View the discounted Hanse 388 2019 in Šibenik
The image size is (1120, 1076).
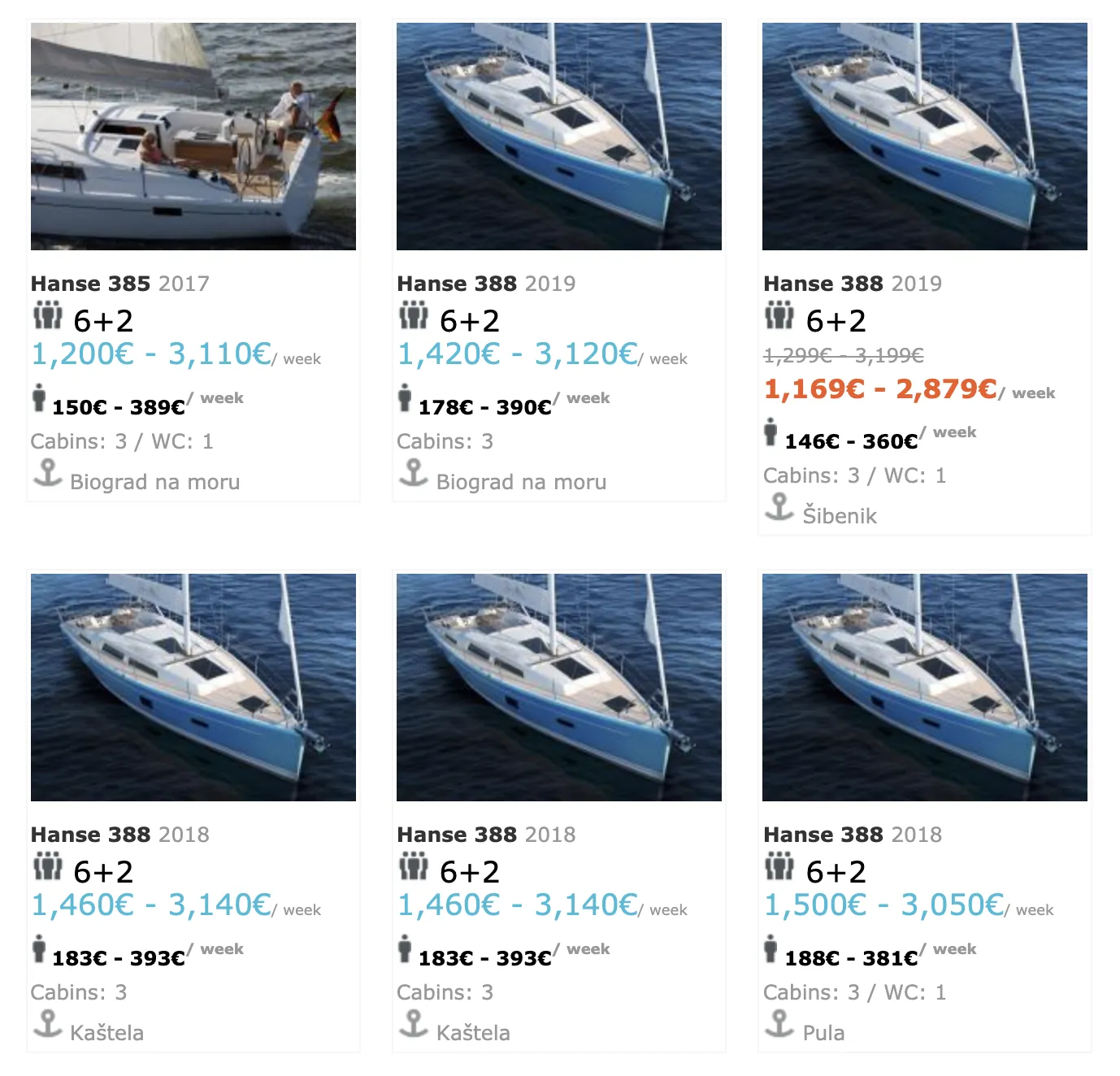tap(924, 137)
